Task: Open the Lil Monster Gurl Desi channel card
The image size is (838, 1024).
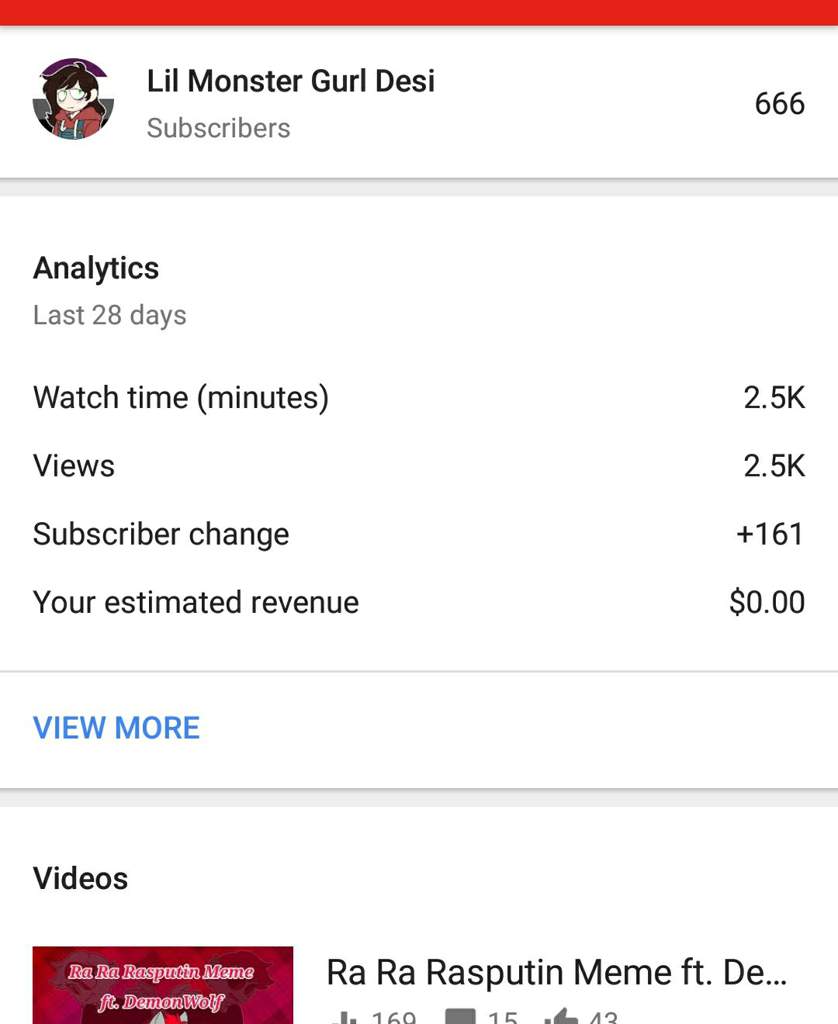Action: point(290,102)
